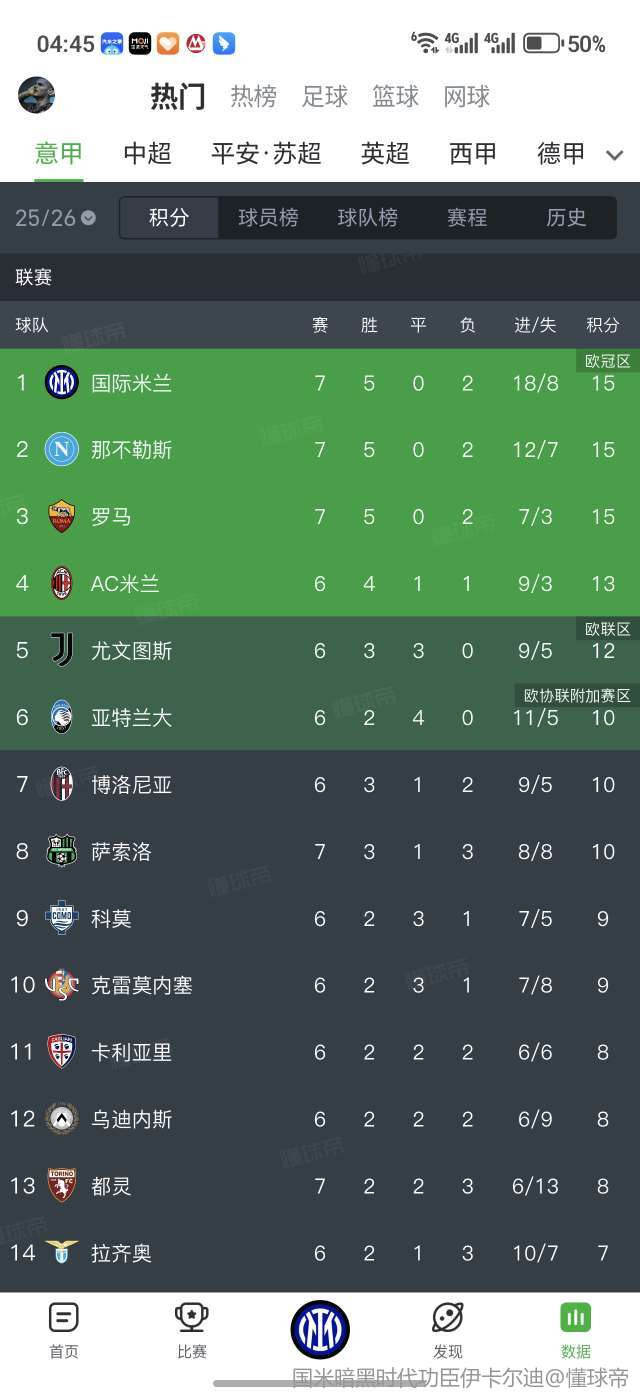Image resolution: width=640 pixels, height=1400 pixels.
Task: Open the profile avatar
Action: 36,95
